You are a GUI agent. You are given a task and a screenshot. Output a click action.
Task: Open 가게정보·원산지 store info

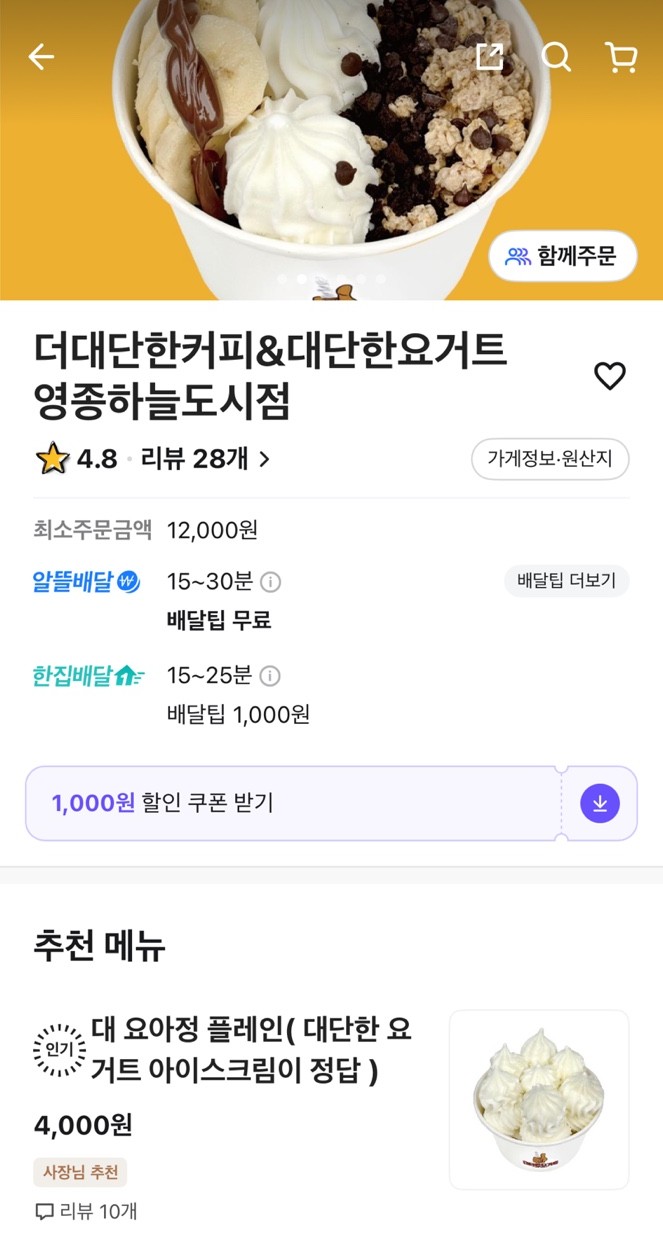[x=550, y=459]
